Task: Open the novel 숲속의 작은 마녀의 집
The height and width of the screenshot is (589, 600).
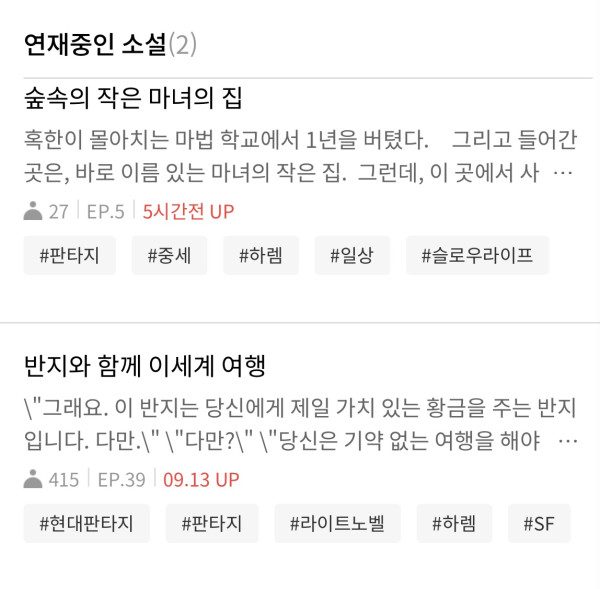Action: (133, 100)
